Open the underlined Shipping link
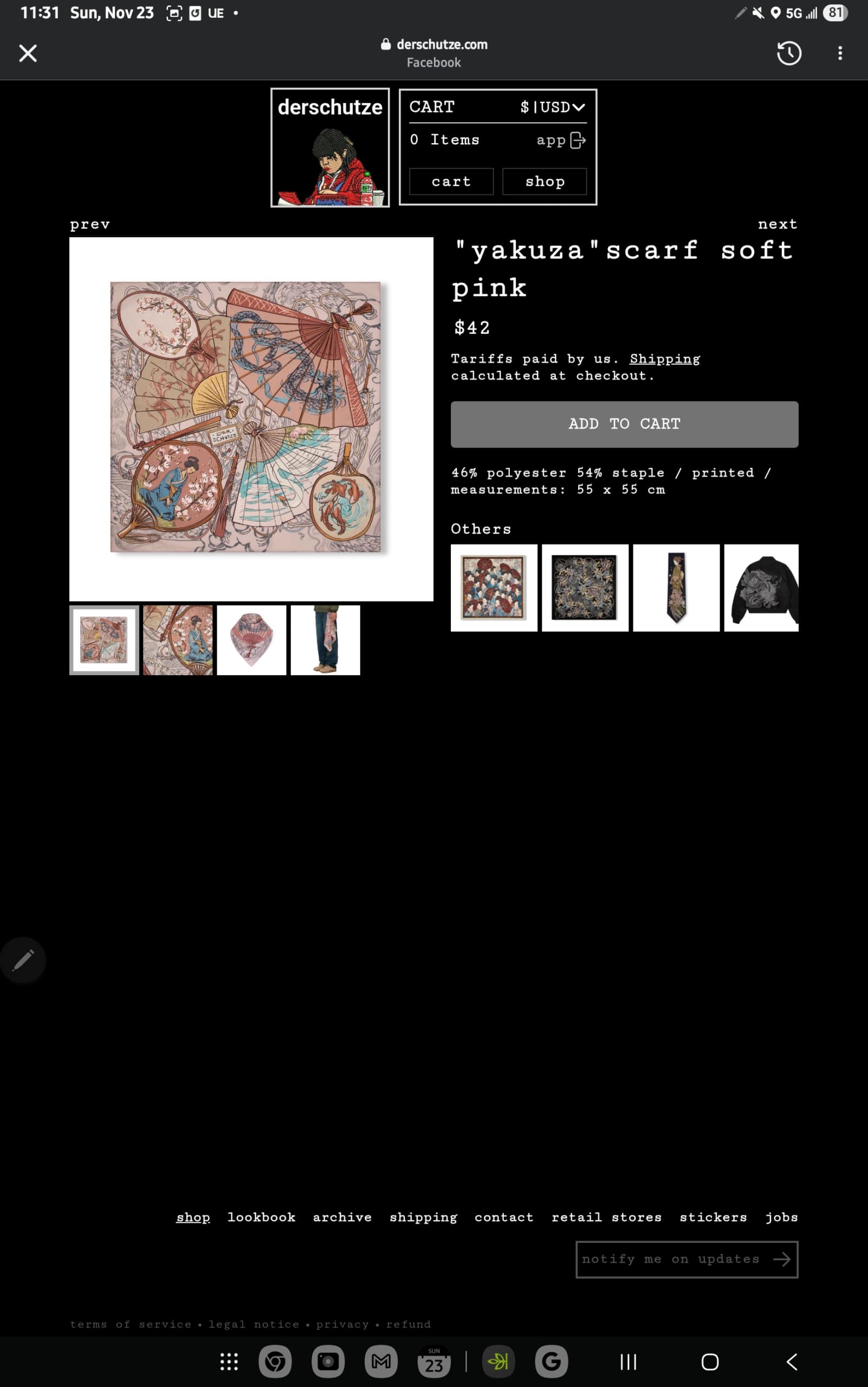 click(x=664, y=359)
